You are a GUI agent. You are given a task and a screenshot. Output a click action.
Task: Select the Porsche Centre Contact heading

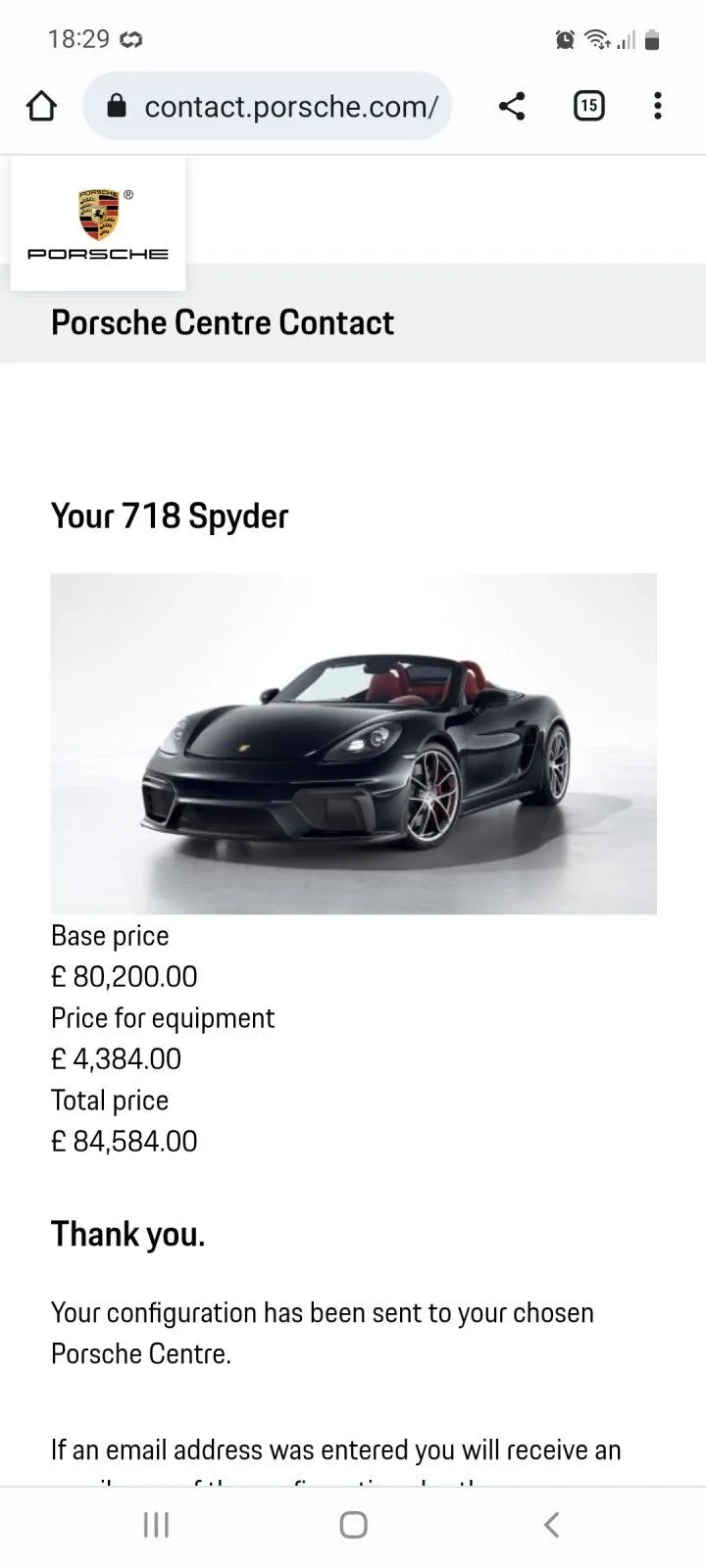pyautogui.click(x=222, y=321)
